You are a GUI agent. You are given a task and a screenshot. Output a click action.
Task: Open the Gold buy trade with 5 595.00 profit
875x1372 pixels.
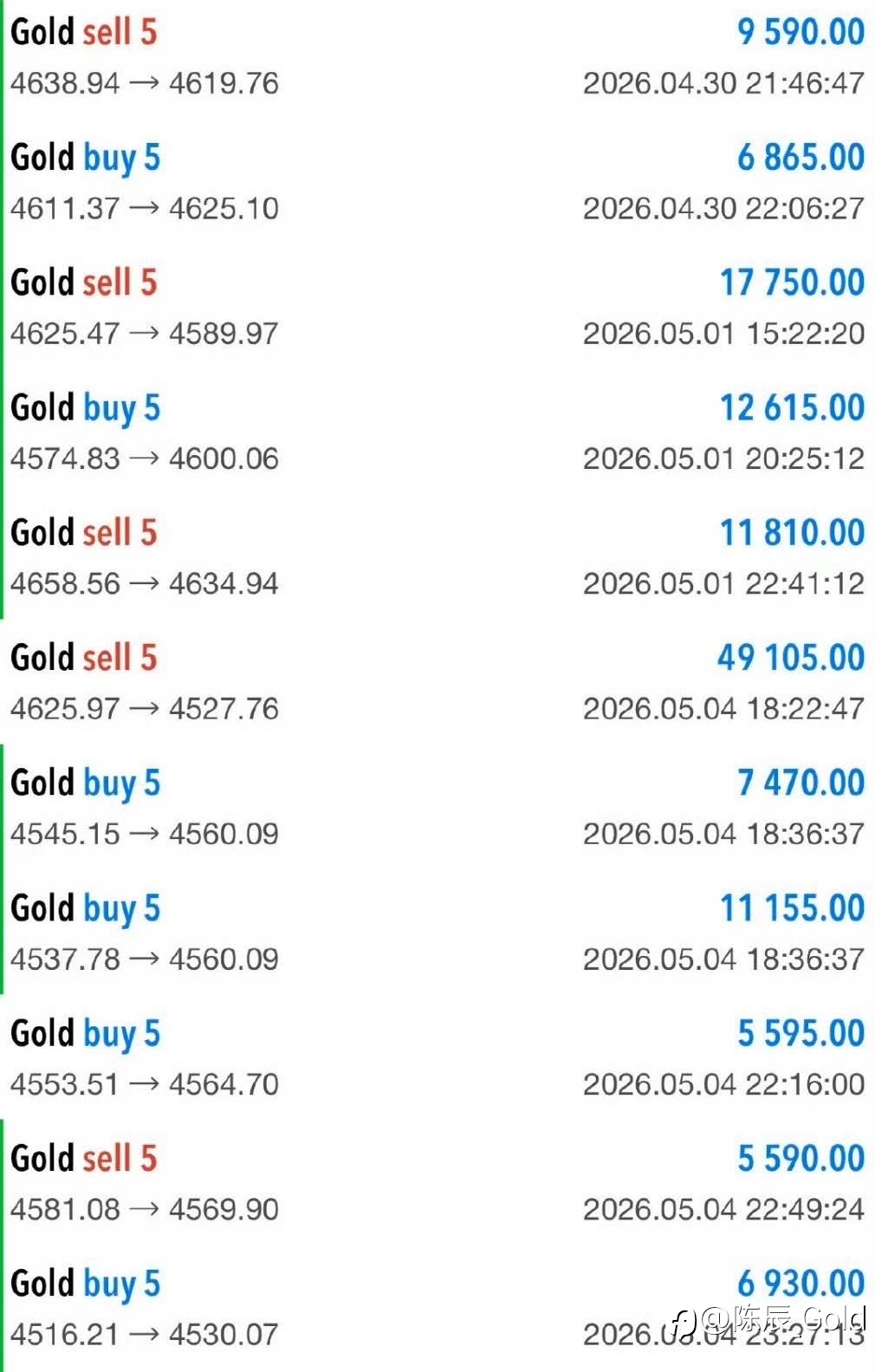(437, 1057)
